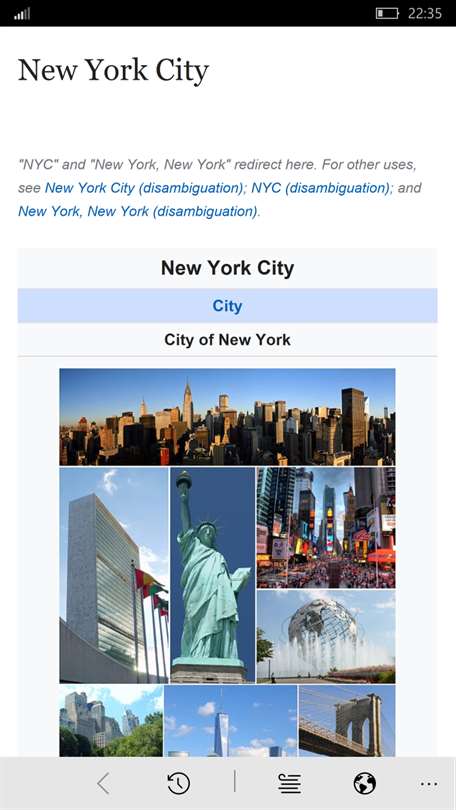Open the browsing history icon
This screenshot has width=456, height=810.
click(179, 784)
